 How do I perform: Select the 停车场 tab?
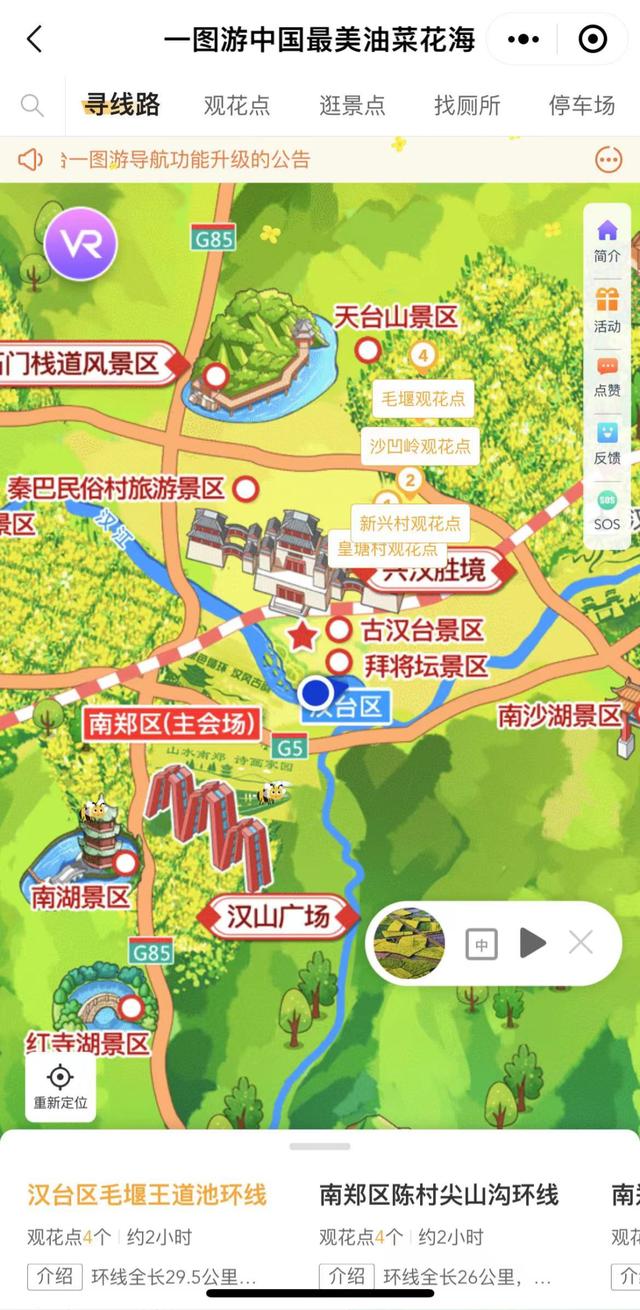(582, 105)
